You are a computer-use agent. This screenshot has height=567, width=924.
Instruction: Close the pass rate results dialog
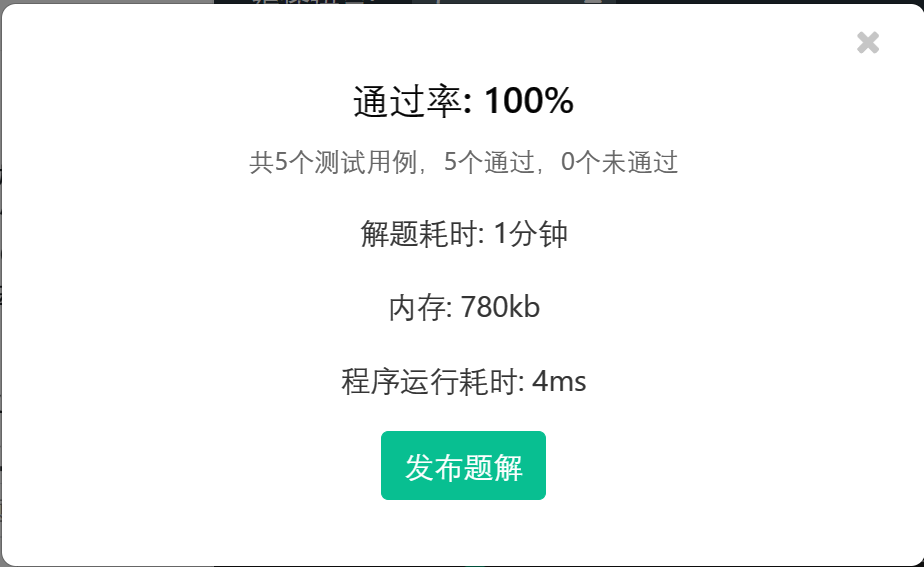point(868,42)
